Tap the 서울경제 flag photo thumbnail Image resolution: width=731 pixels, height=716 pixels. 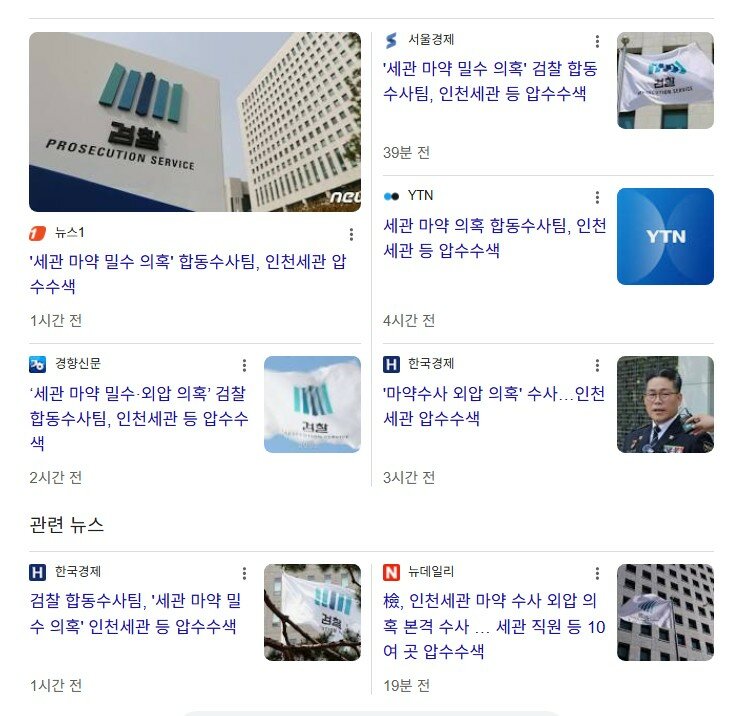[665, 80]
